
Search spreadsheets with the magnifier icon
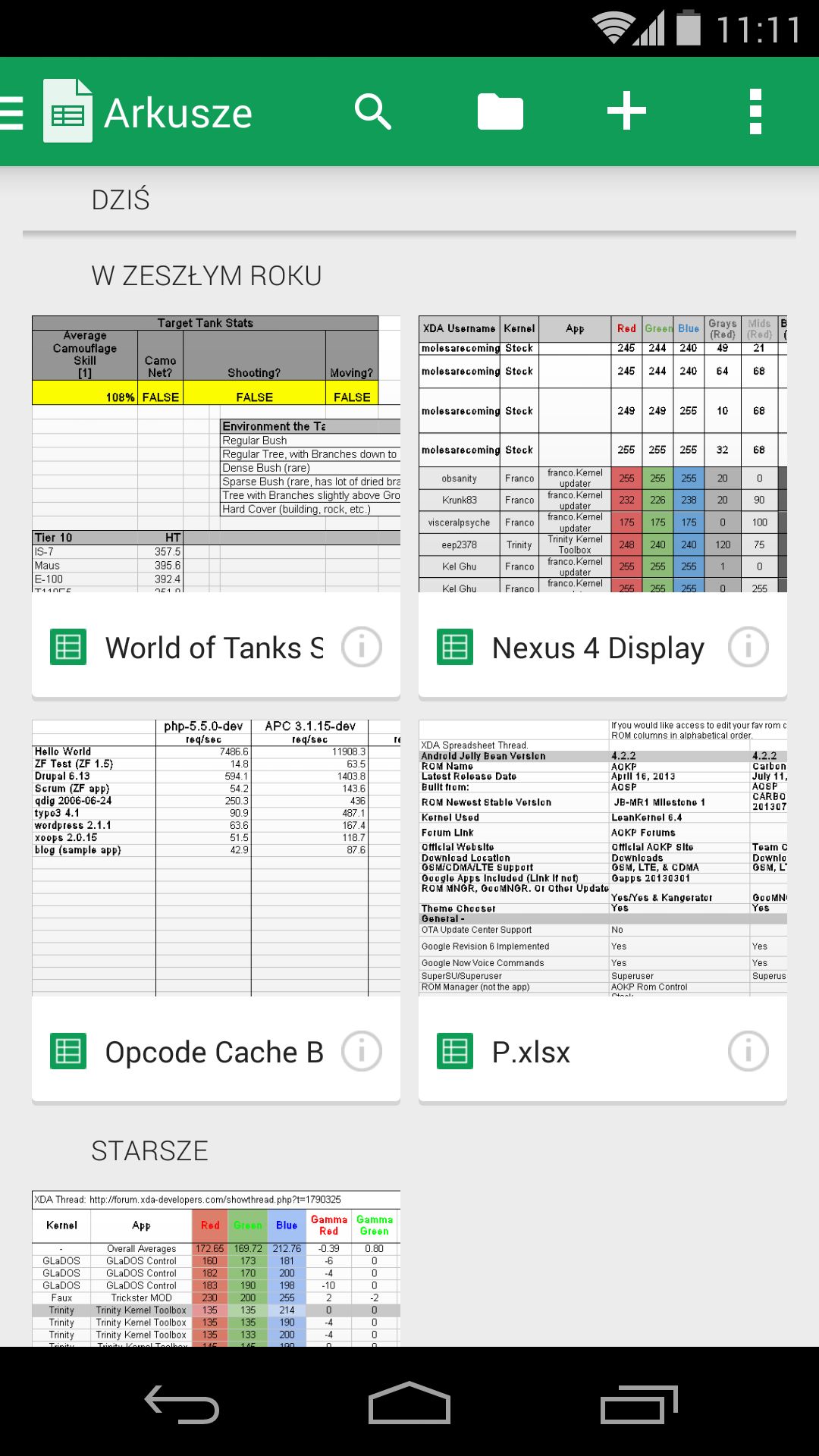point(373,112)
